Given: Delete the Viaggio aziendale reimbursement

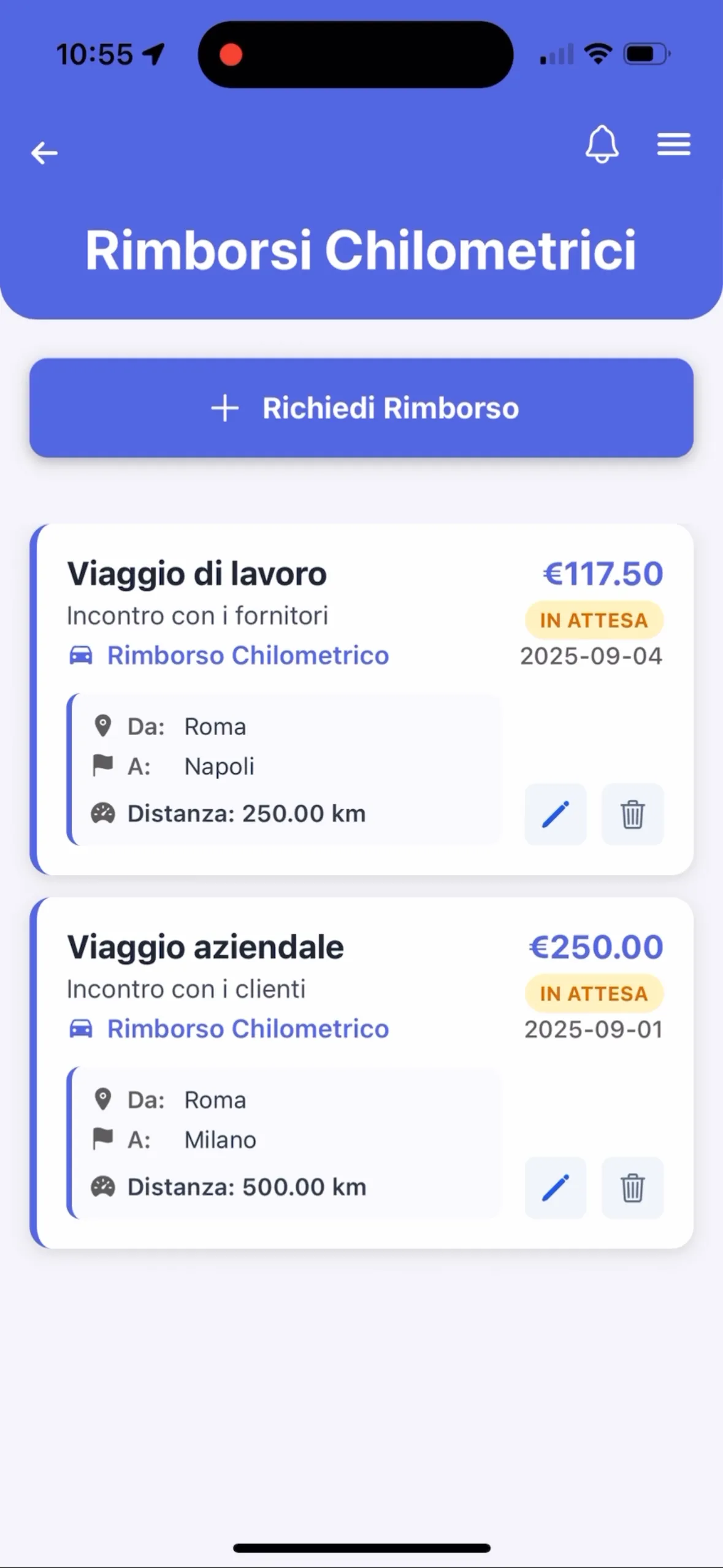Looking at the screenshot, I should tap(632, 1188).
